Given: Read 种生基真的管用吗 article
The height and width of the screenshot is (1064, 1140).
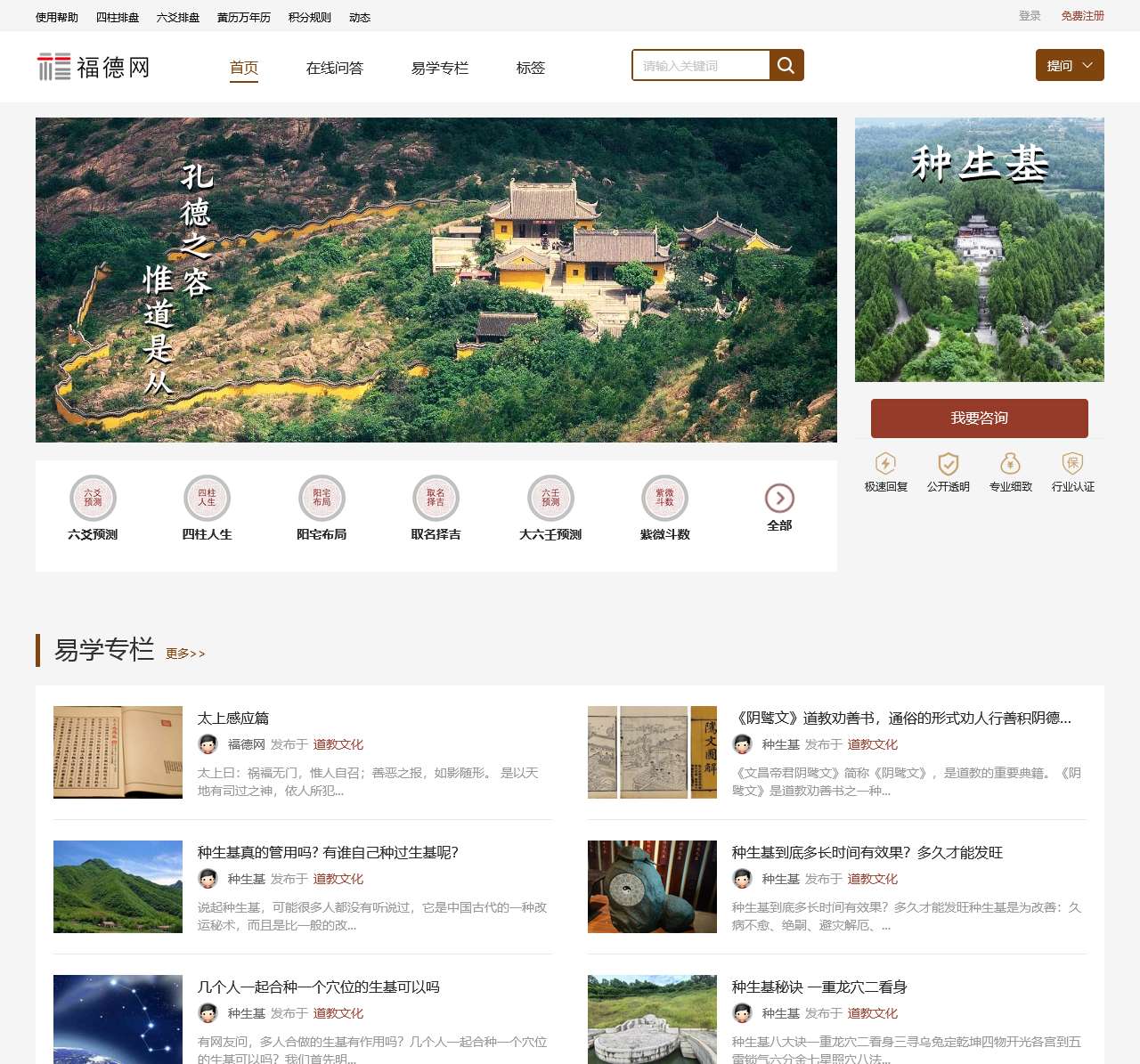Looking at the screenshot, I should pos(327,852).
